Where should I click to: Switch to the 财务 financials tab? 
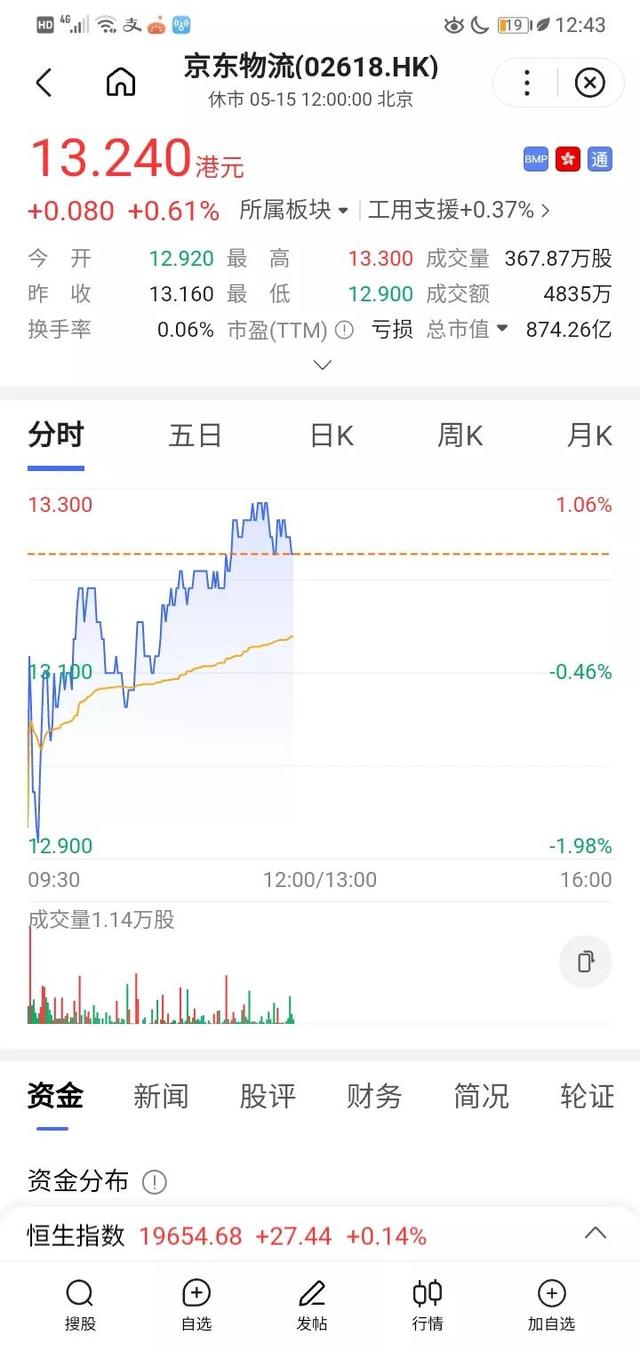pos(374,1096)
